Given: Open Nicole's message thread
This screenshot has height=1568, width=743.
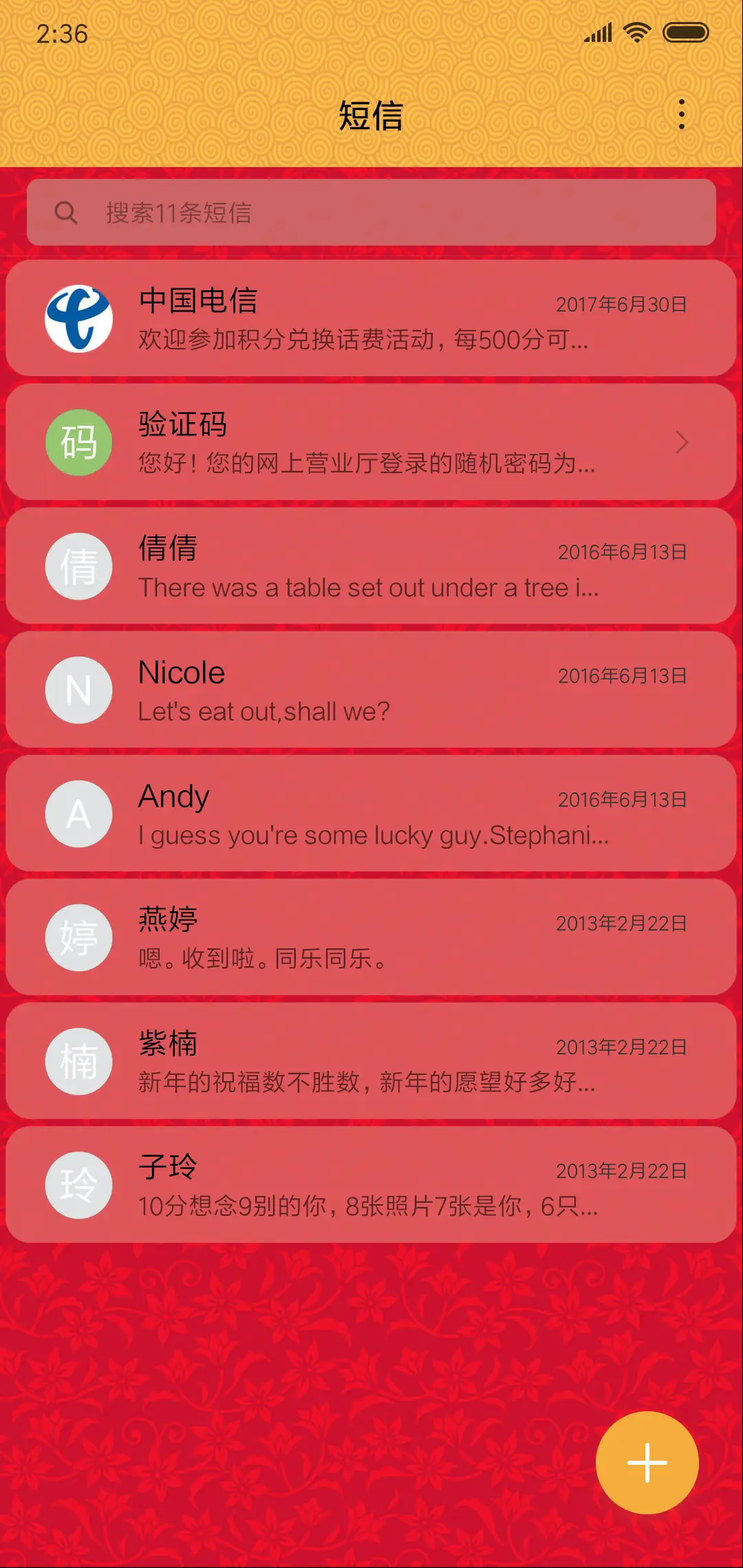Looking at the screenshot, I should tap(371, 690).
